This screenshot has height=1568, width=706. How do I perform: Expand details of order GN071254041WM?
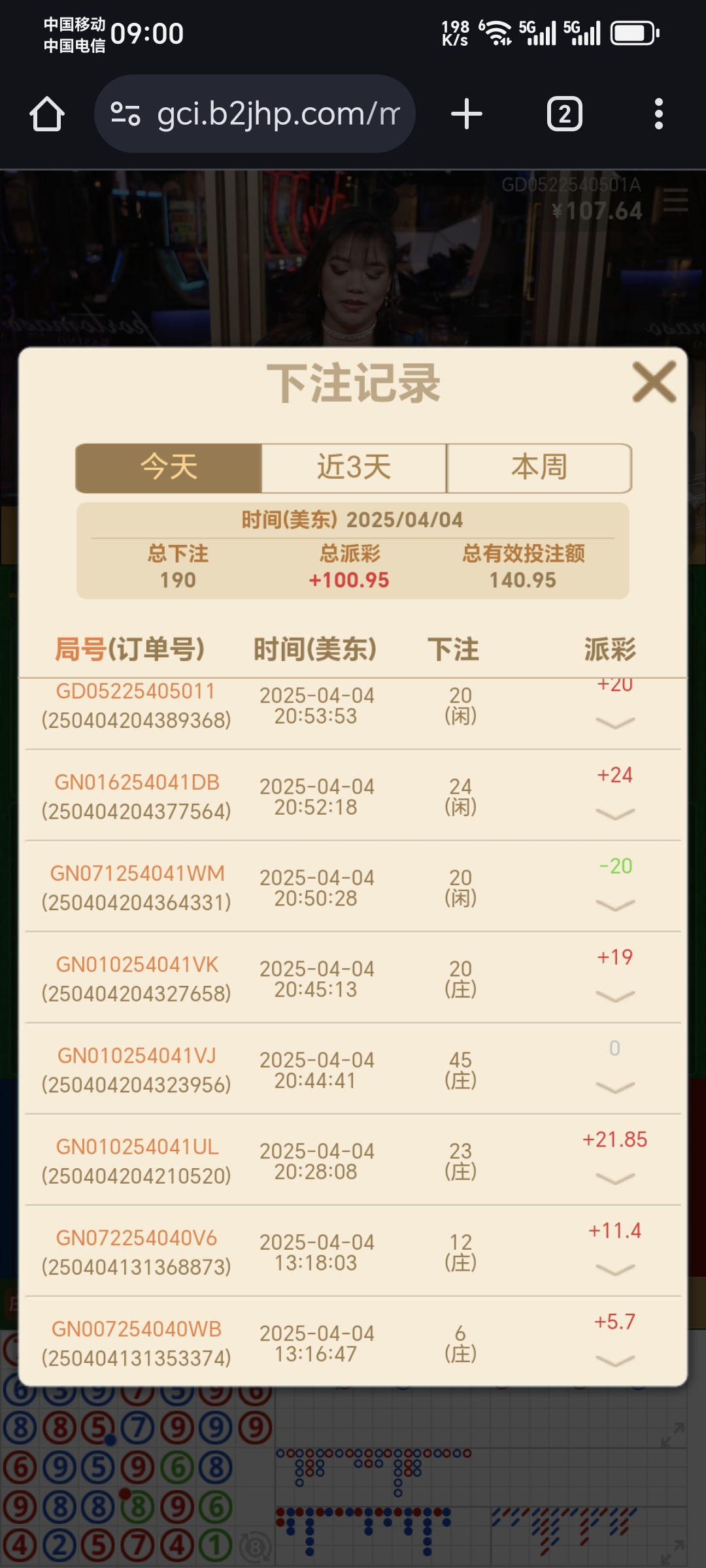click(x=614, y=906)
